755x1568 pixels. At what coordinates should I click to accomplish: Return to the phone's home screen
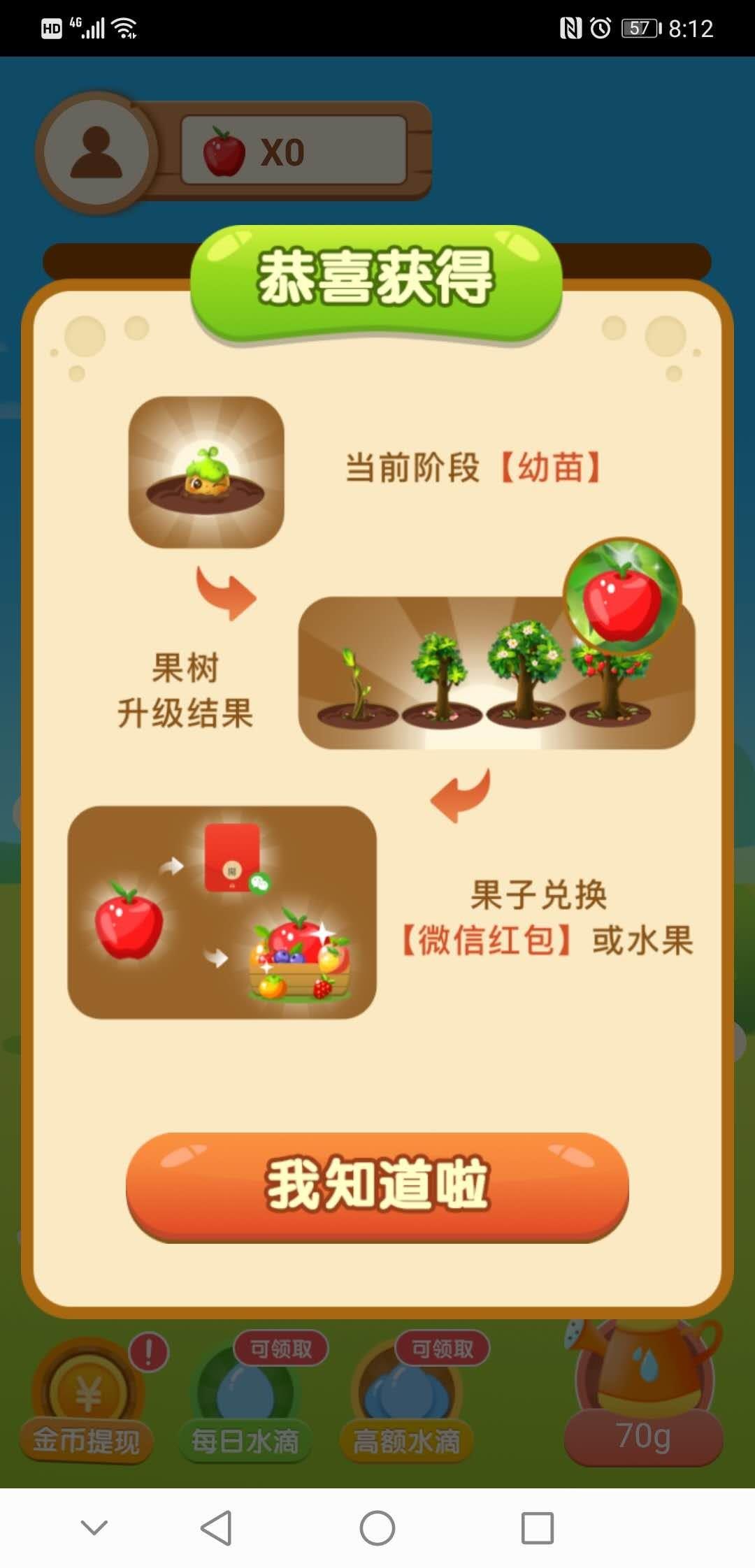click(377, 1527)
